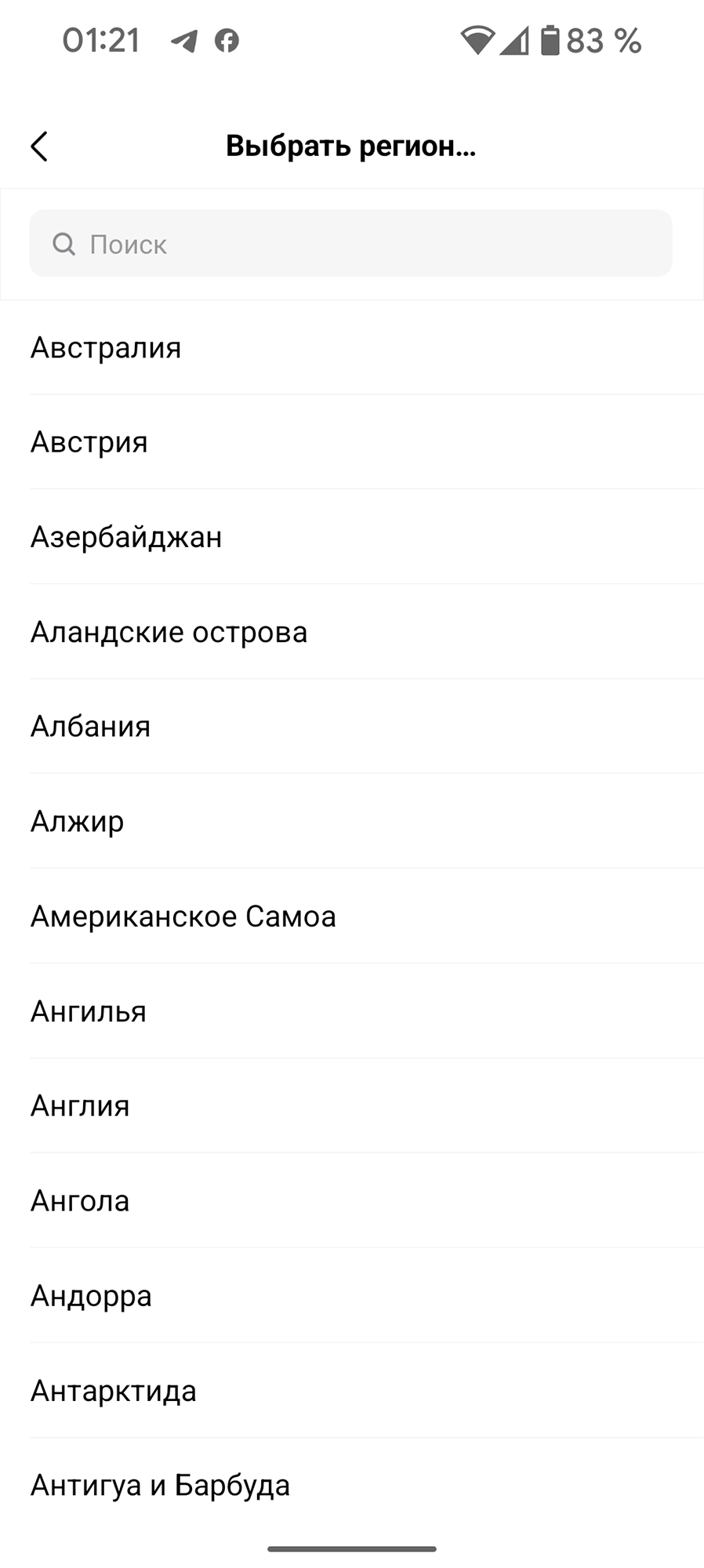Tap the Поиск search field
The image size is (704, 1568).
coord(350,244)
